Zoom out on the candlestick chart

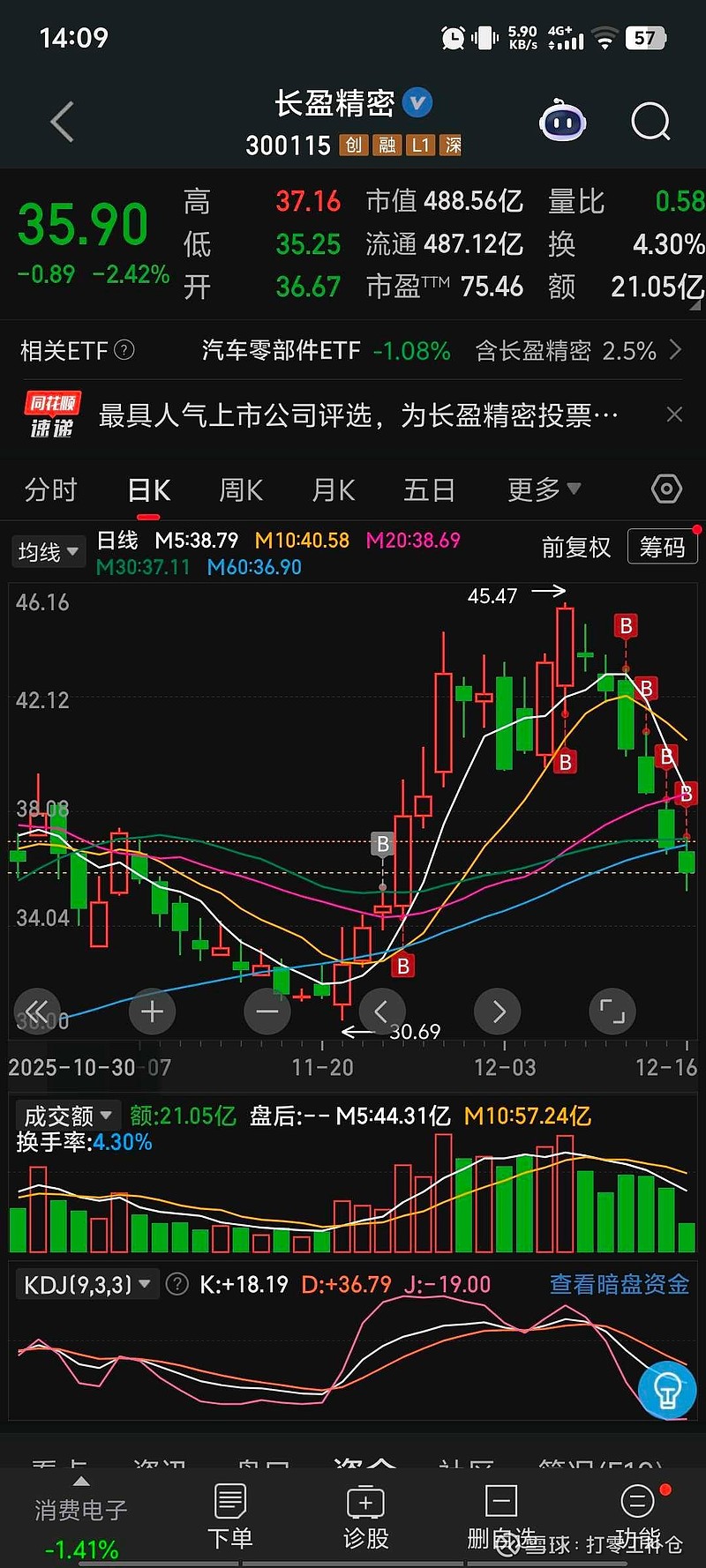pyautogui.click(x=267, y=1012)
